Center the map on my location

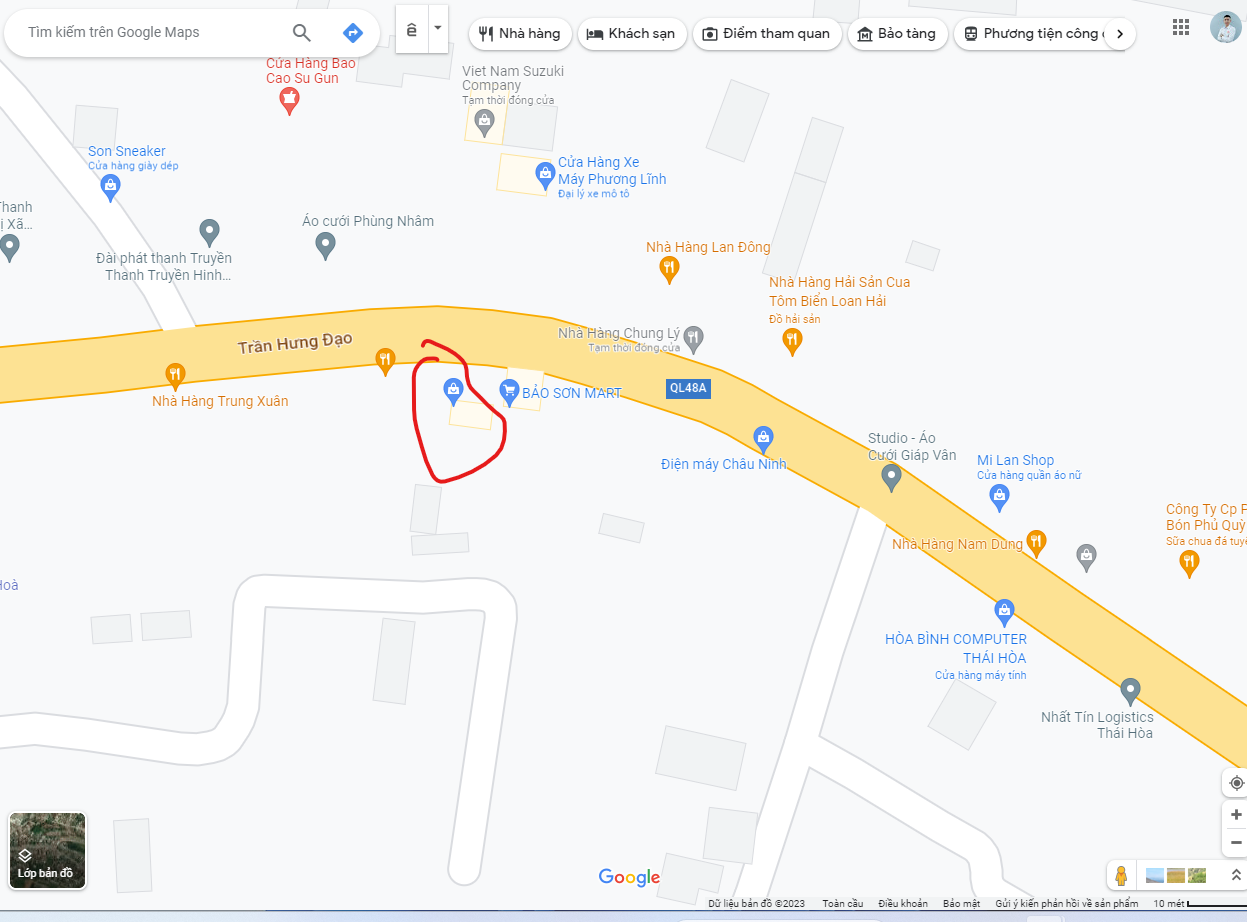tap(1236, 783)
